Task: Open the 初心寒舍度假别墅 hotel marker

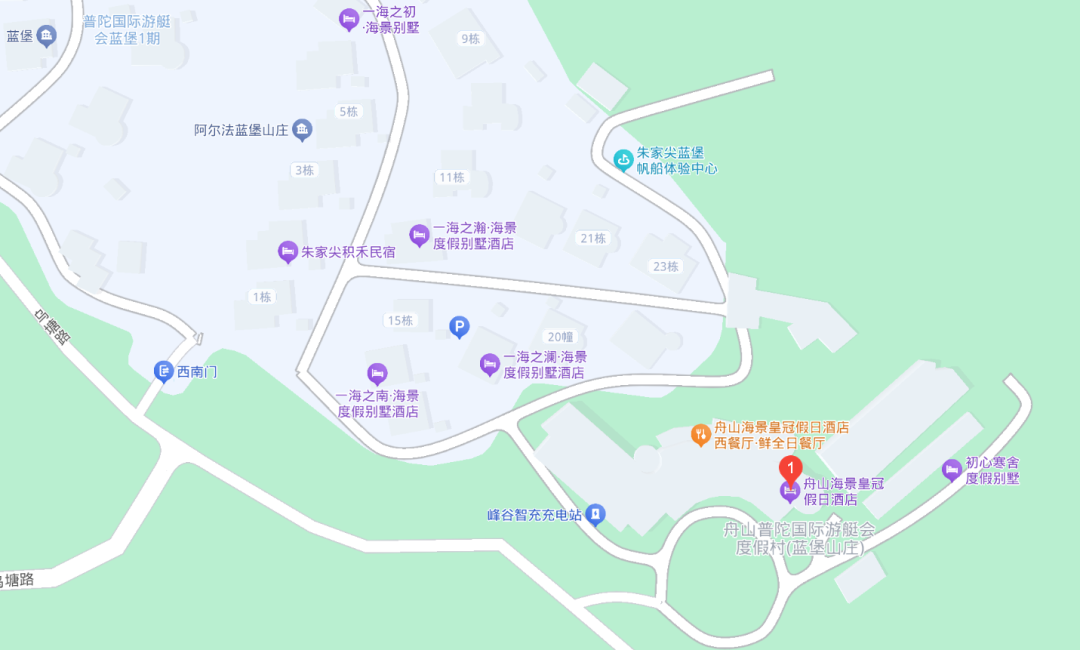Action: (952, 470)
